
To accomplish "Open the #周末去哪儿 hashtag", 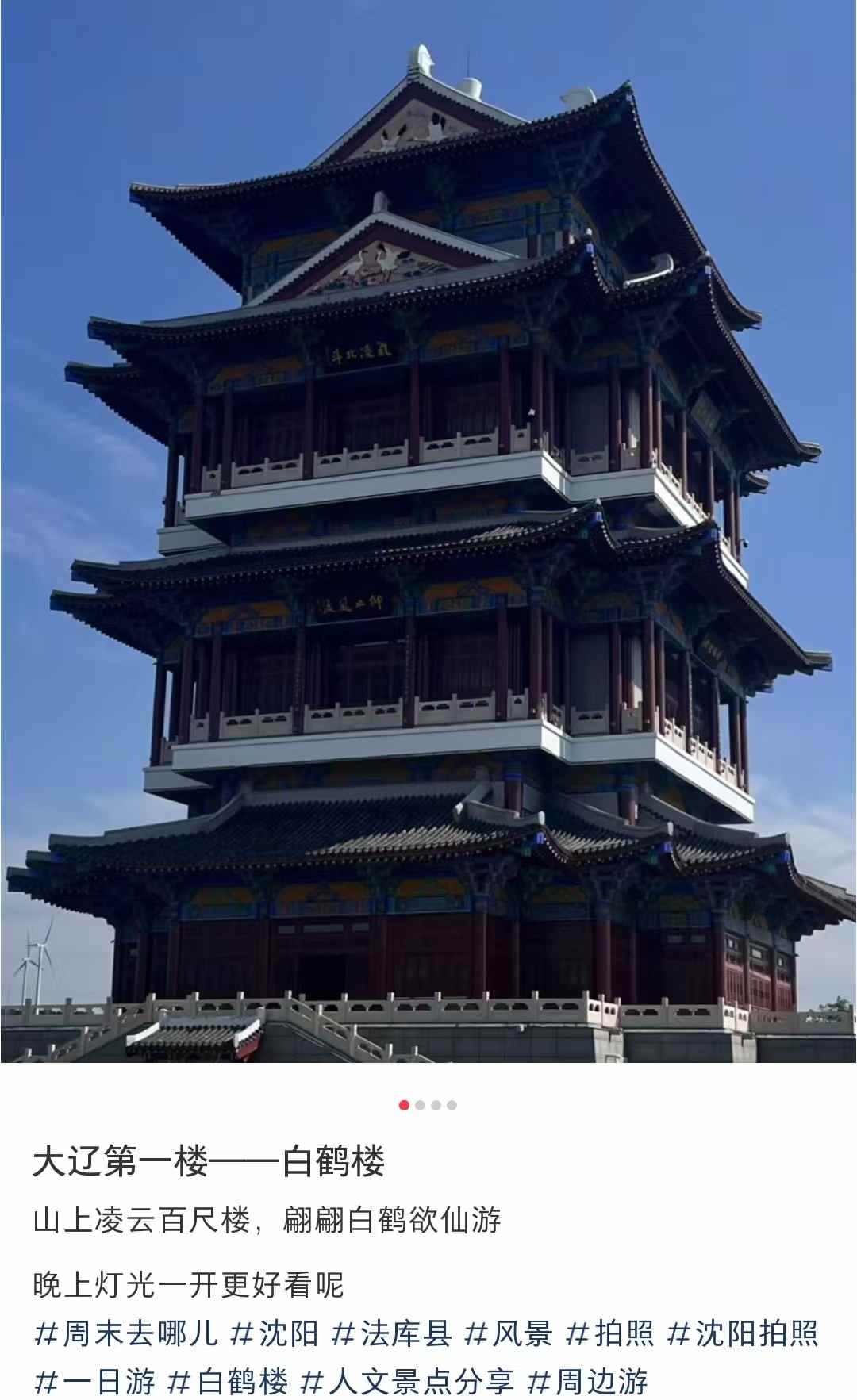I will [125, 1333].
